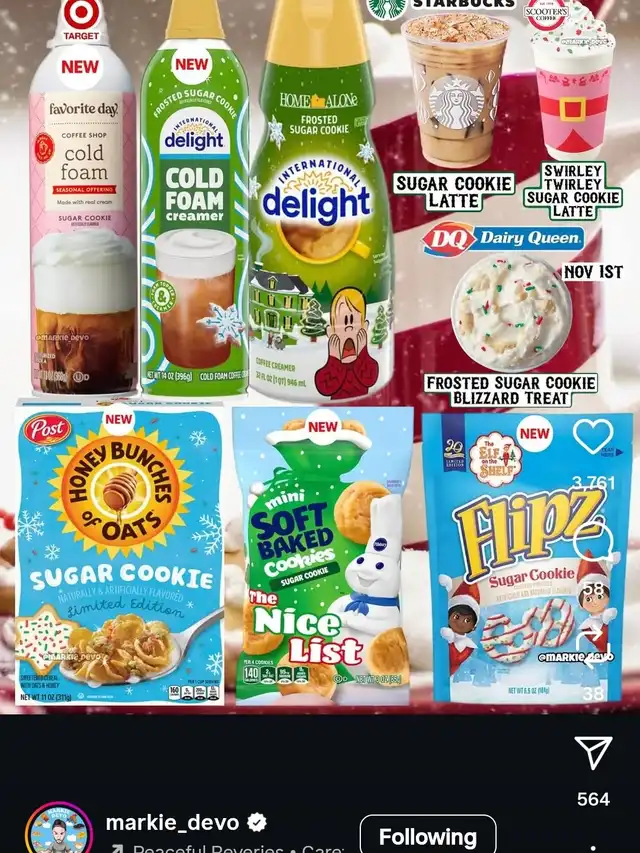Tap the Following button for markie_devo
Screen dimensions: 640x853
[x=428, y=836]
